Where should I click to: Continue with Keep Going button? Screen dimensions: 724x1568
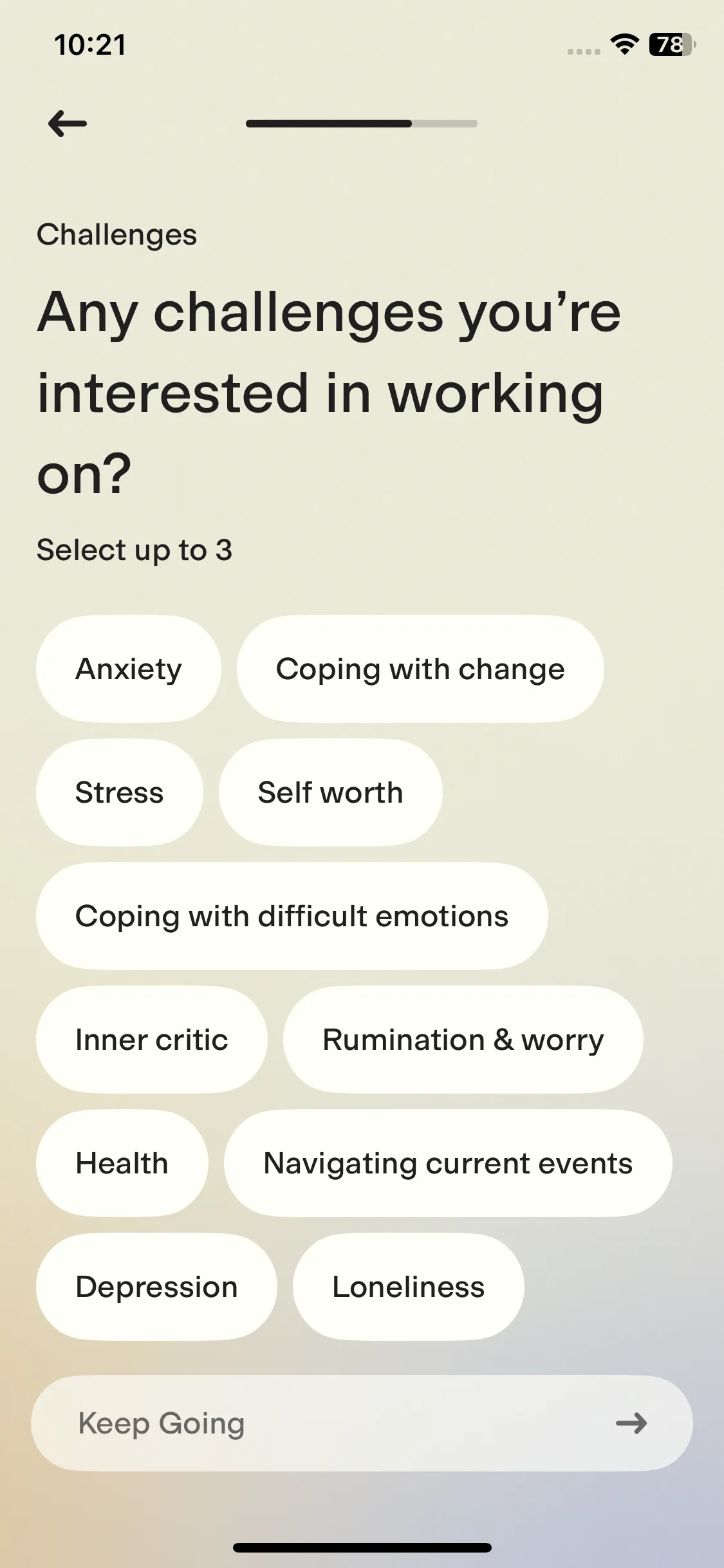click(x=362, y=1423)
